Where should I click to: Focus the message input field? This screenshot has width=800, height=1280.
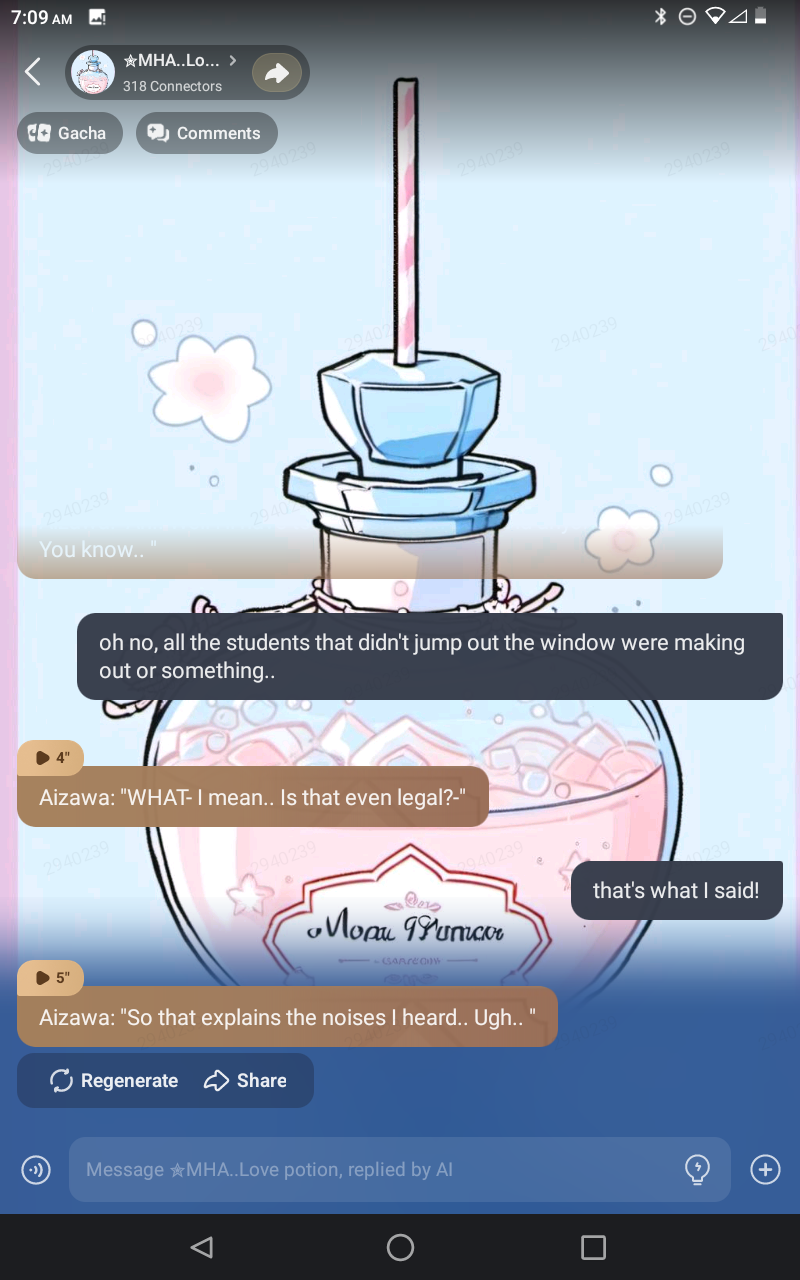[370, 1169]
